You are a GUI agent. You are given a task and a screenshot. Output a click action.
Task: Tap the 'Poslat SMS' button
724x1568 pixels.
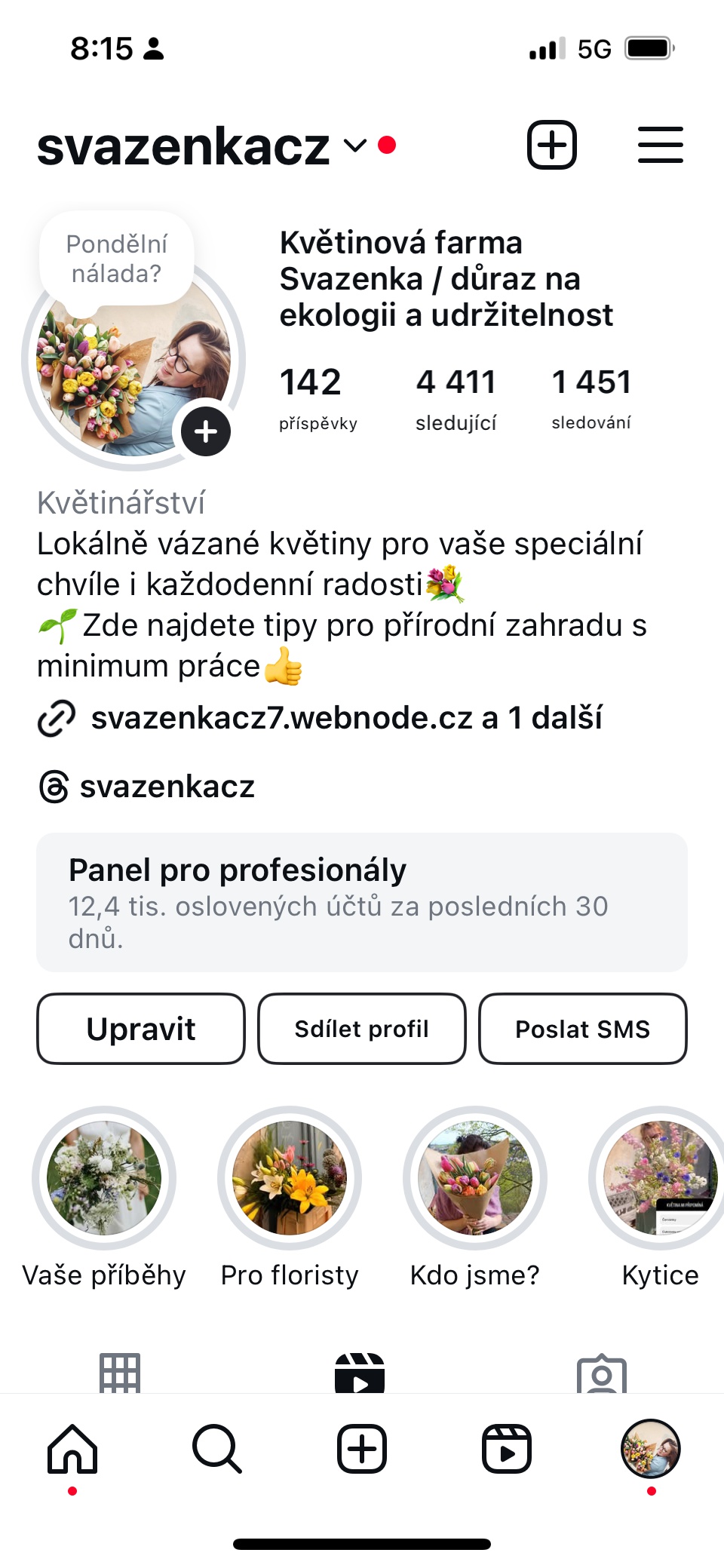click(582, 1029)
